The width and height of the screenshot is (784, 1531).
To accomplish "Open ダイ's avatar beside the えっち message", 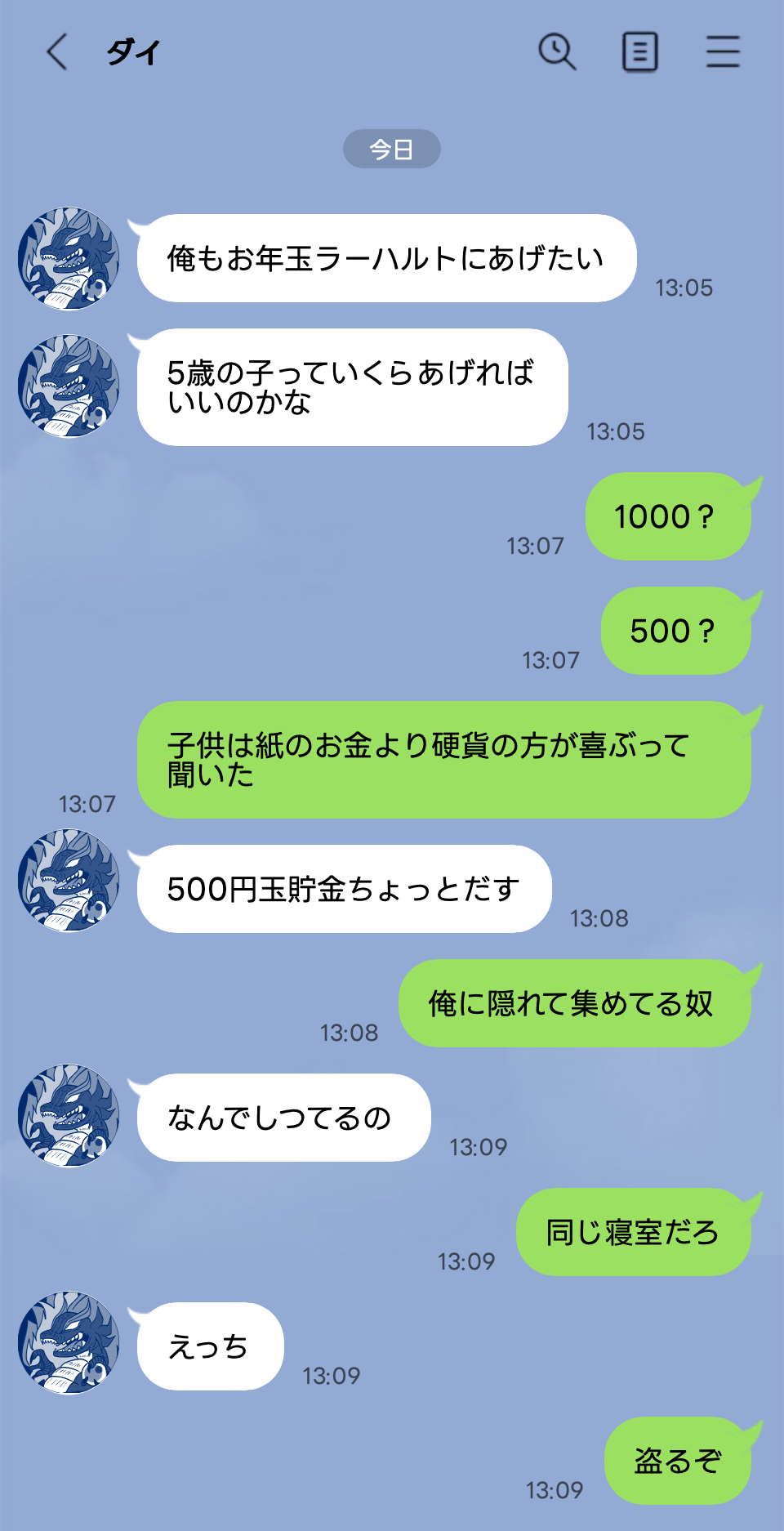I will [x=69, y=1342].
